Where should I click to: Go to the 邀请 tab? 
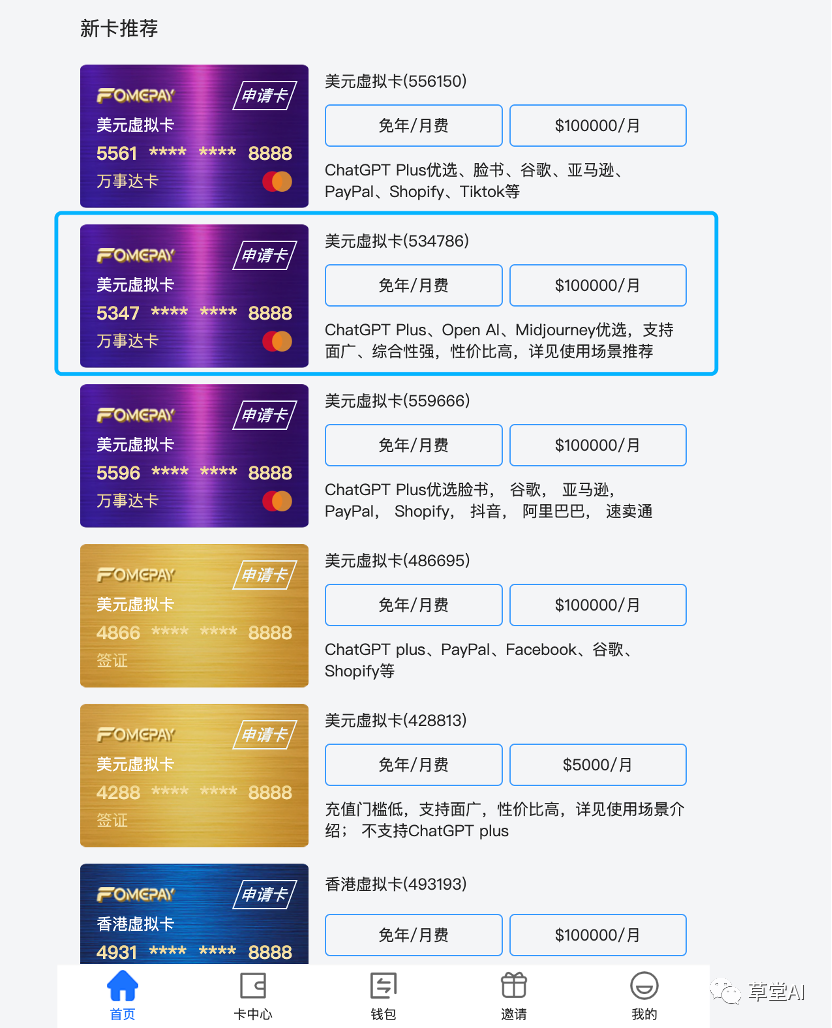tap(513, 997)
